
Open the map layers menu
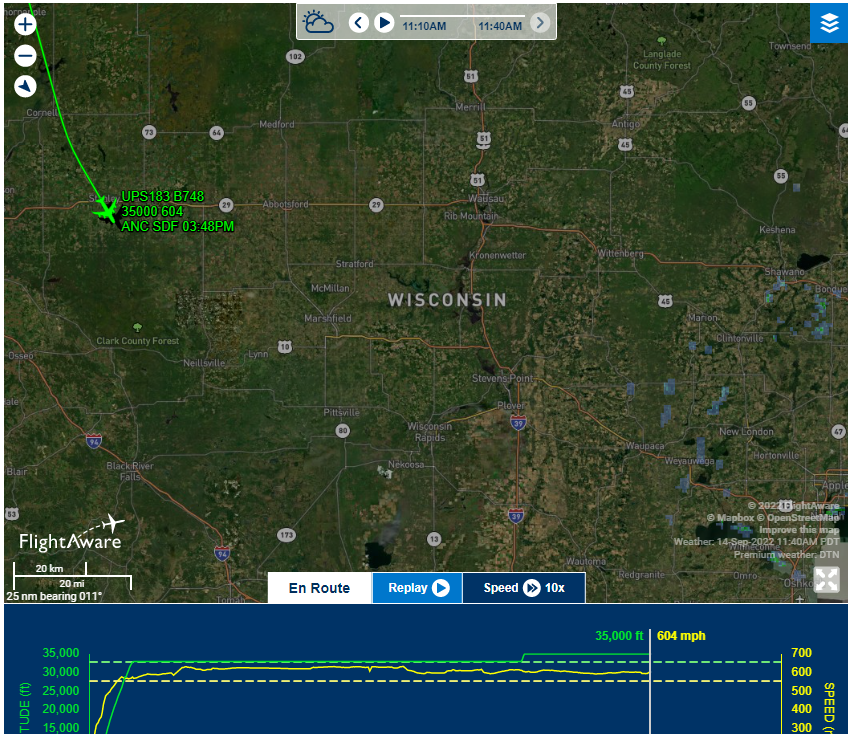tap(829, 23)
